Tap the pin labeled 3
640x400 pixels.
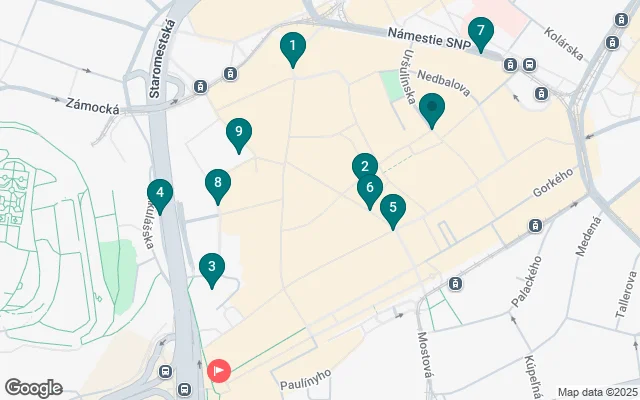point(211,267)
